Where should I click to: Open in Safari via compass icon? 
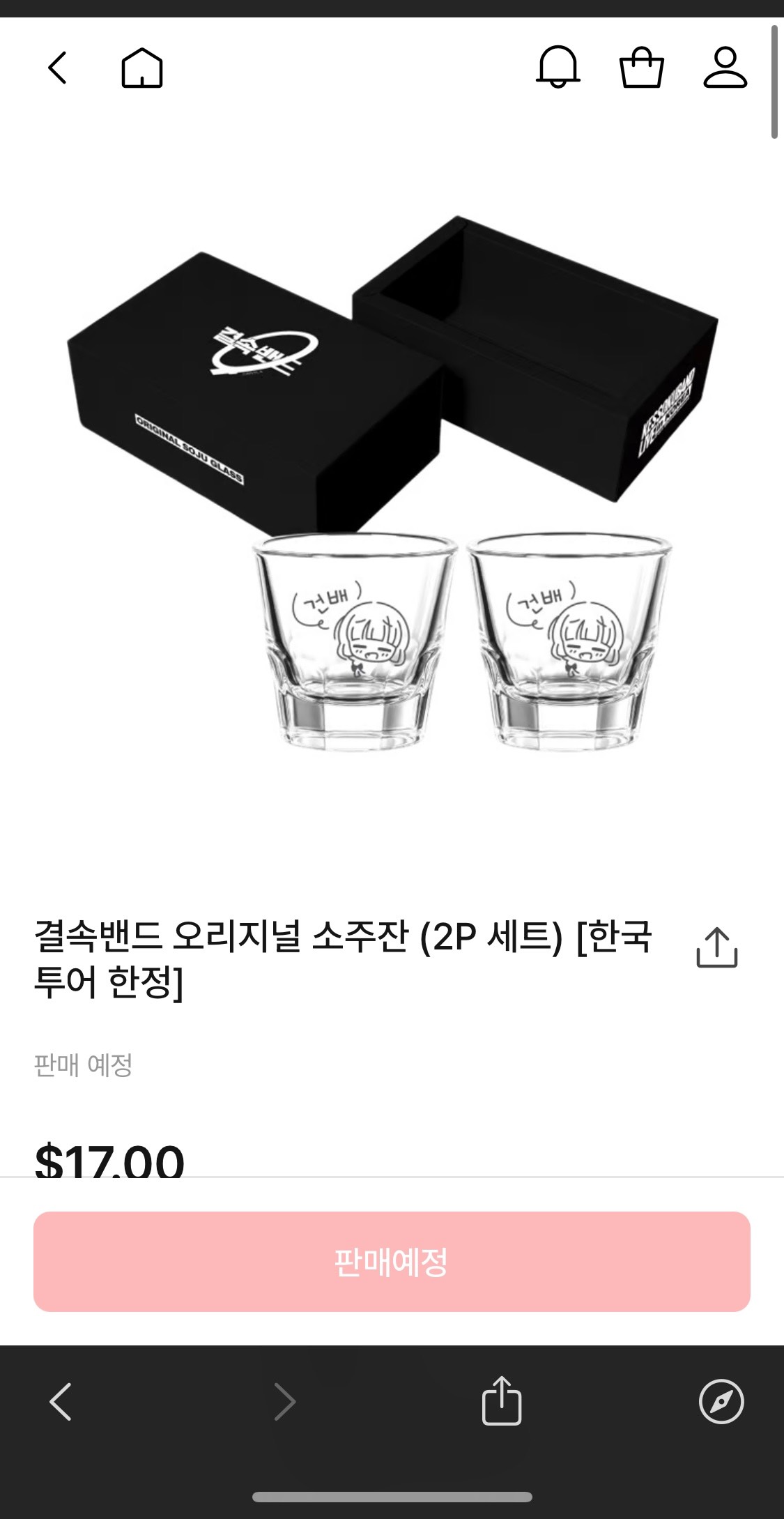[x=721, y=1401]
